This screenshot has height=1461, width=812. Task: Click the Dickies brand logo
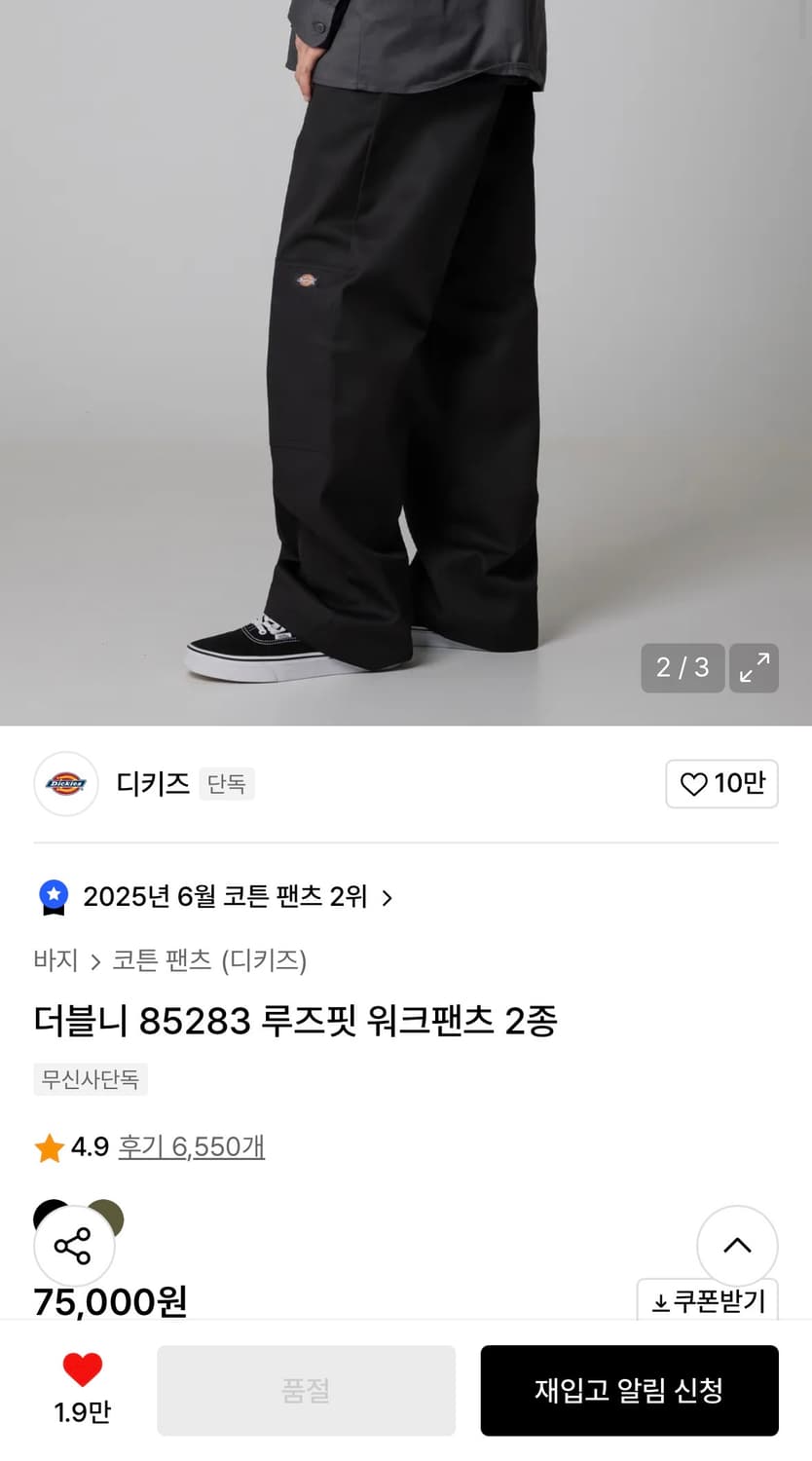pyautogui.click(x=65, y=784)
